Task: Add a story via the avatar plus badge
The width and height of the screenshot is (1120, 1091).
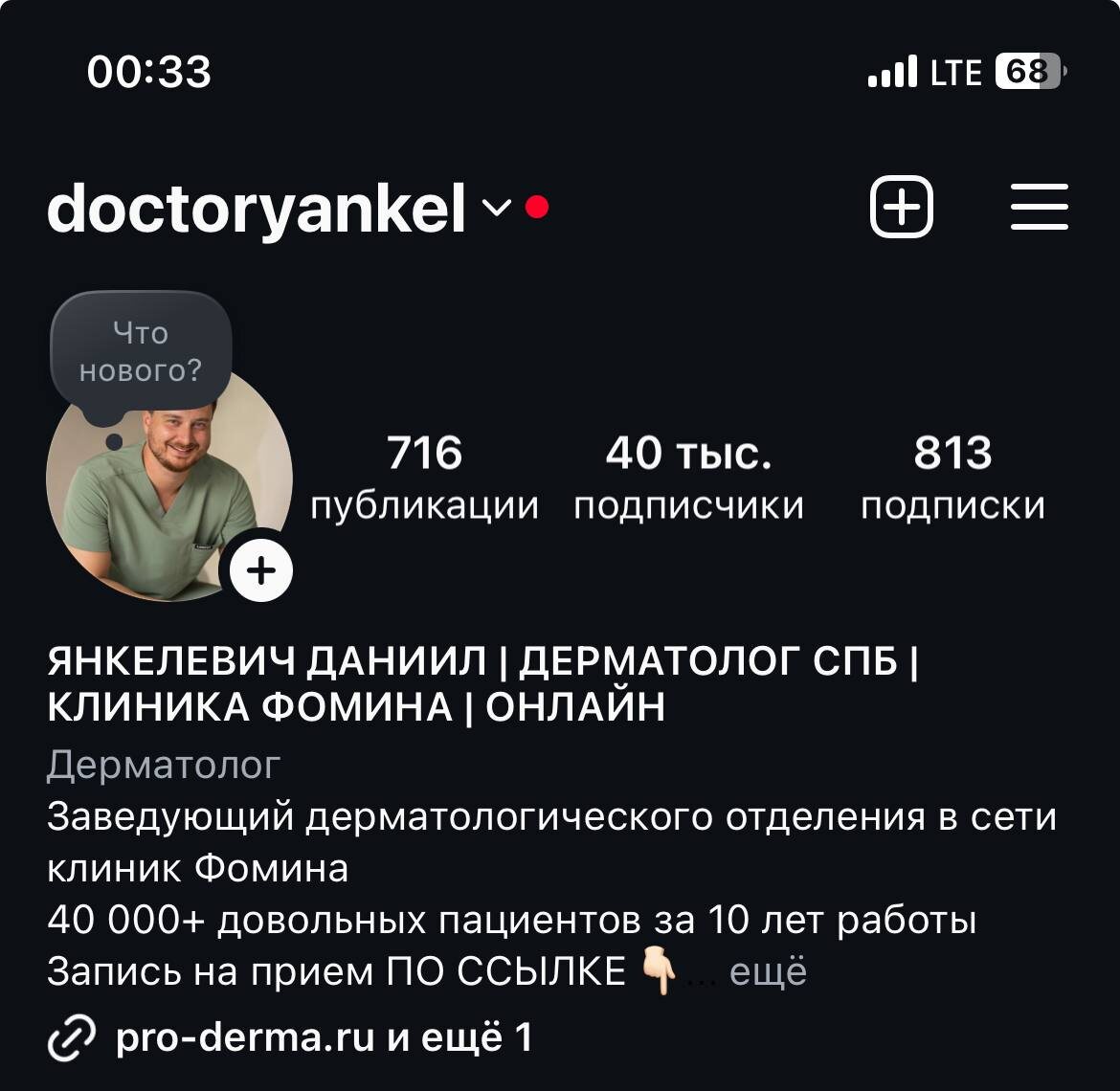Action: point(260,570)
